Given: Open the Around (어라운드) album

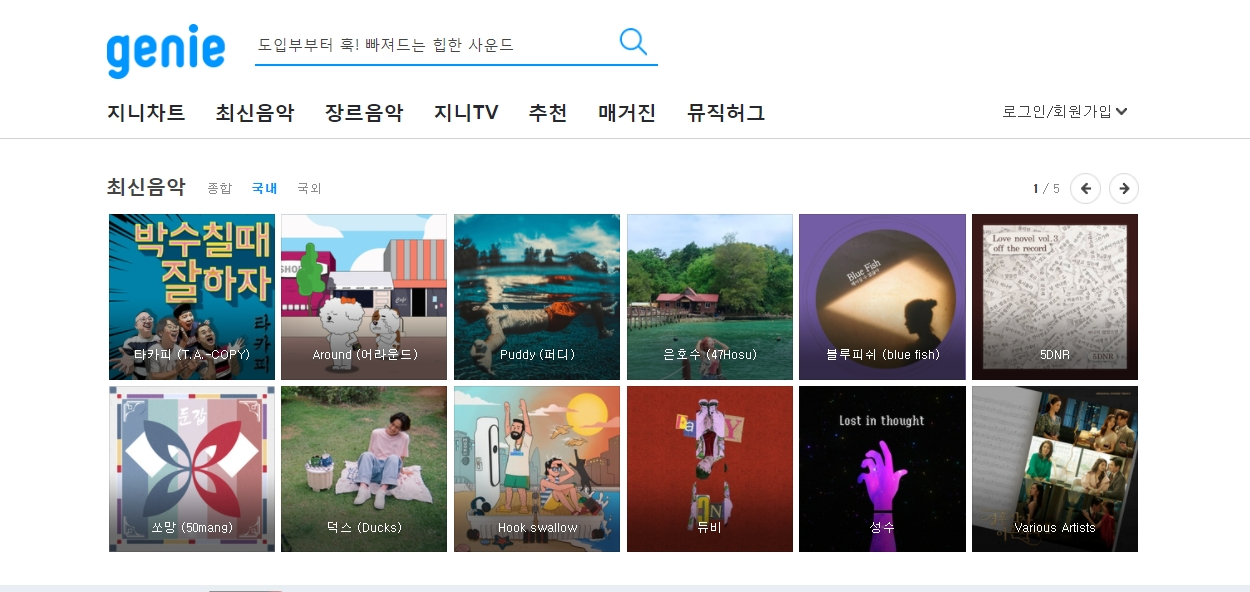Looking at the screenshot, I should tap(364, 297).
